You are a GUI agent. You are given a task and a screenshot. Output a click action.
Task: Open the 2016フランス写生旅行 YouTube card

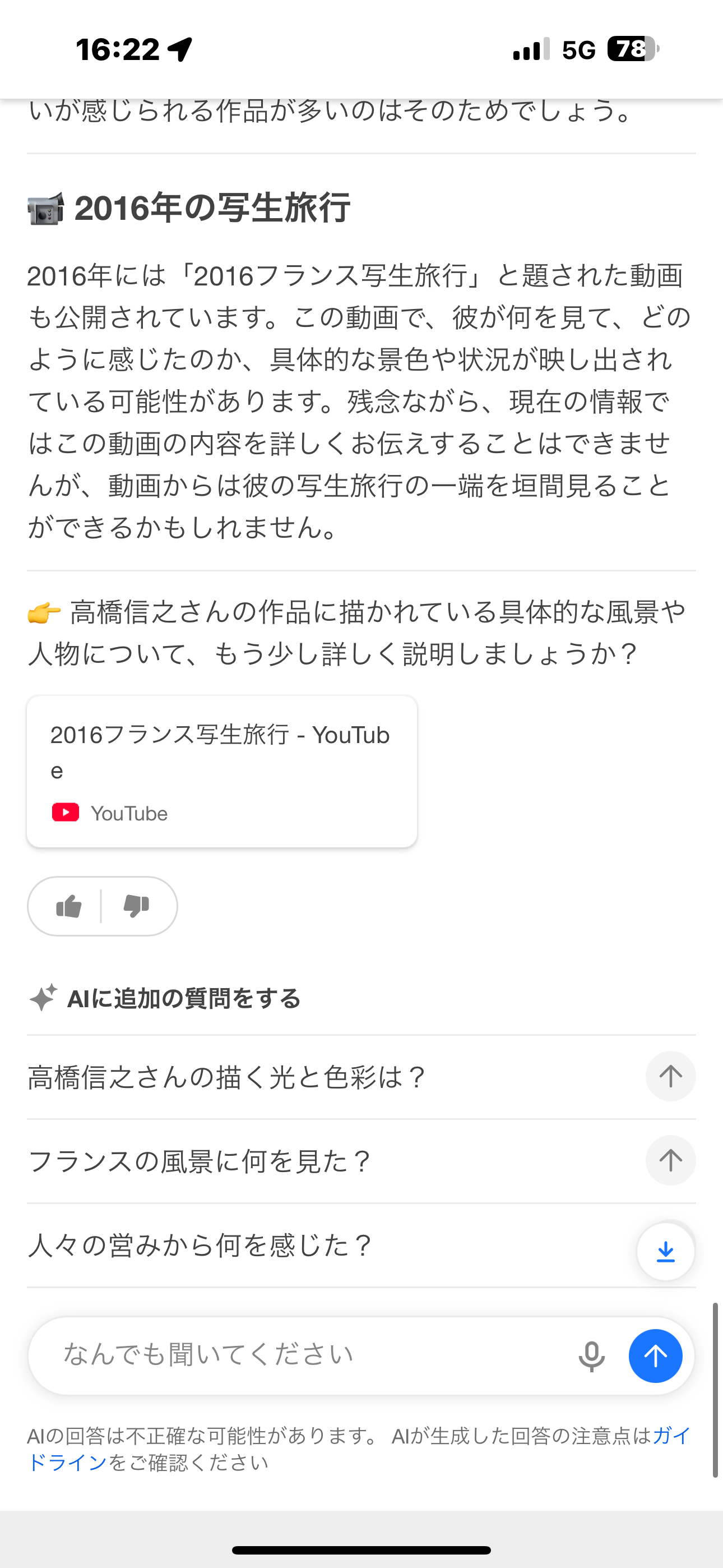(x=221, y=771)
